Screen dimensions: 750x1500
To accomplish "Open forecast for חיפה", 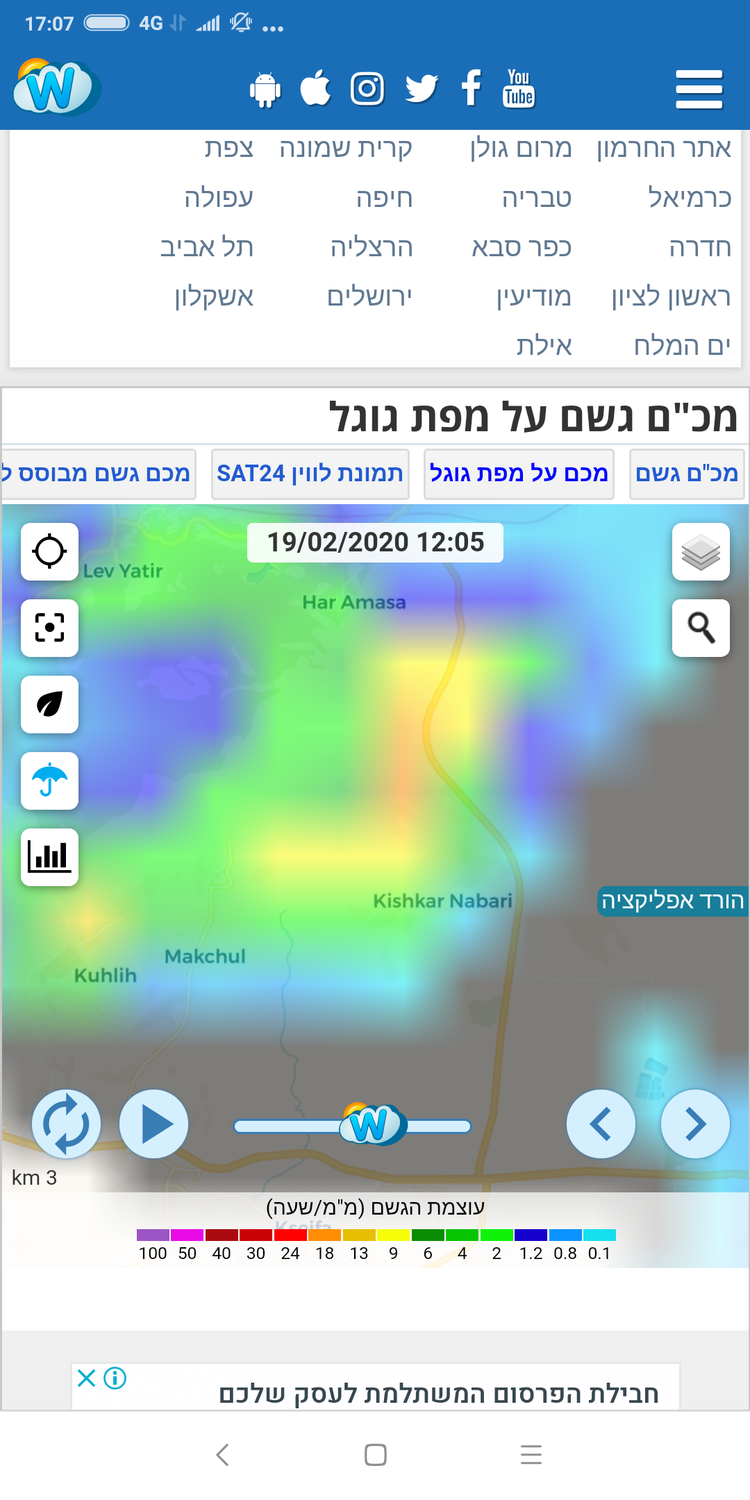I will coord(384,198).
